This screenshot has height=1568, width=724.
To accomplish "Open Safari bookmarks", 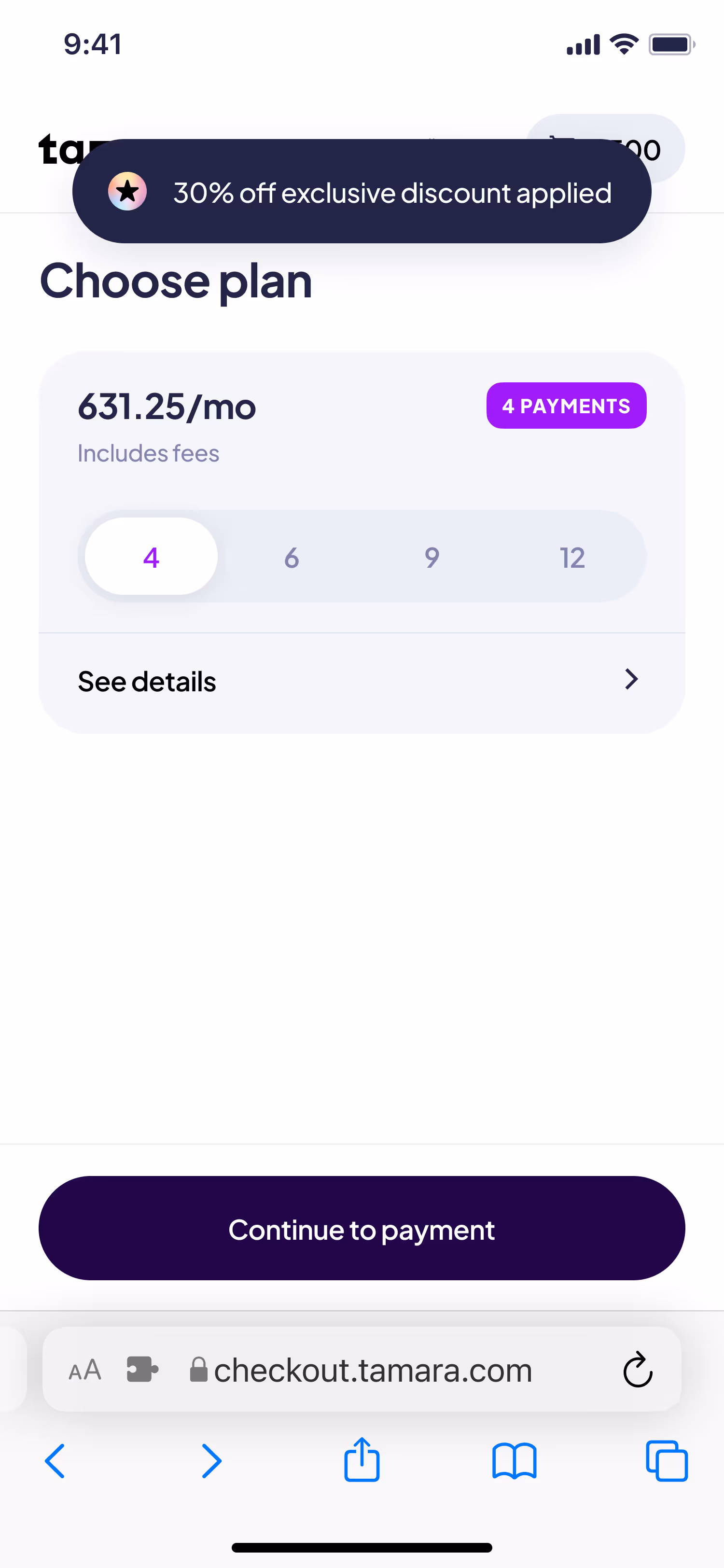I will [514, 1461].
